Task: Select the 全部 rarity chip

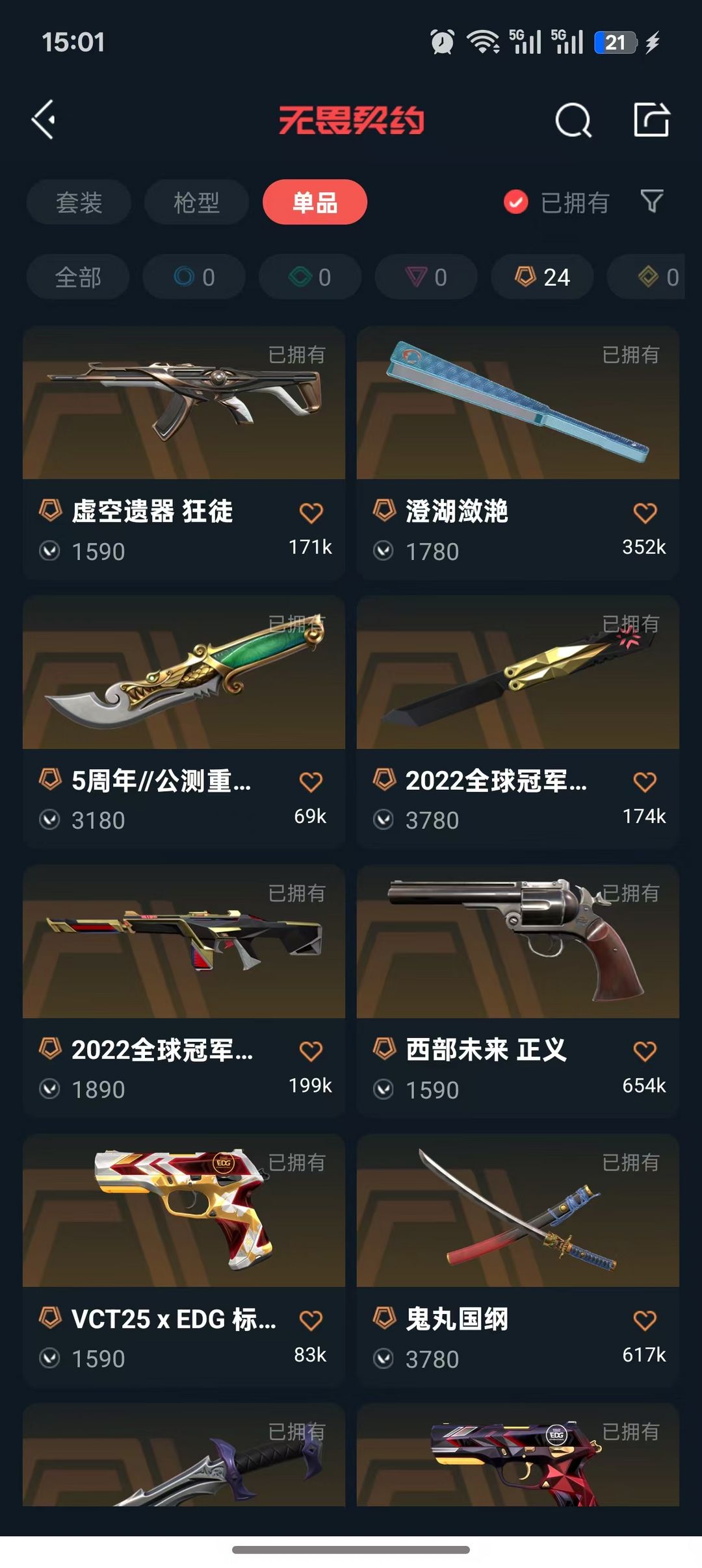Action: click(78, 277)
